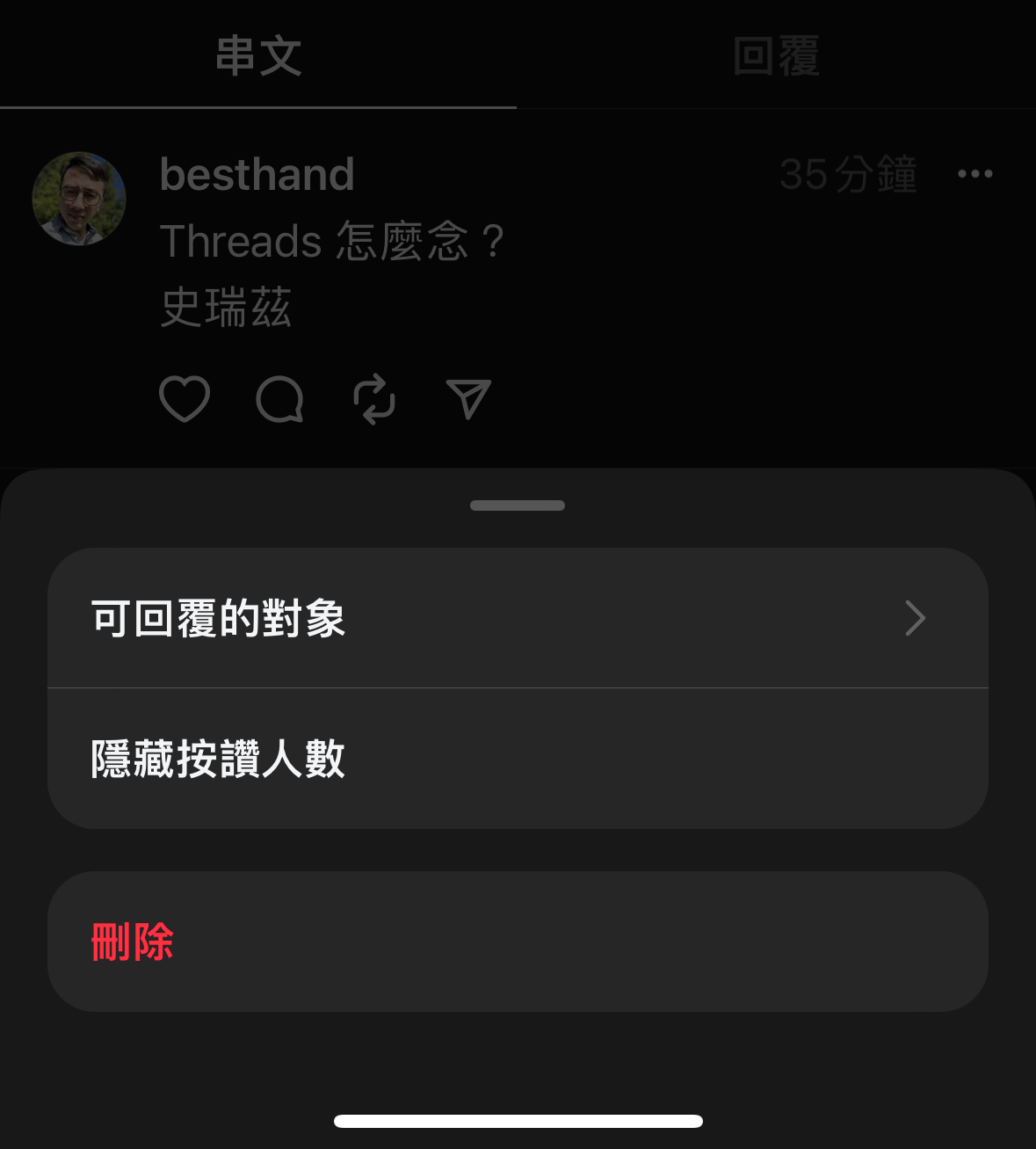
Task: Open besthand's profile picture
Action: (x=79, y=199)
